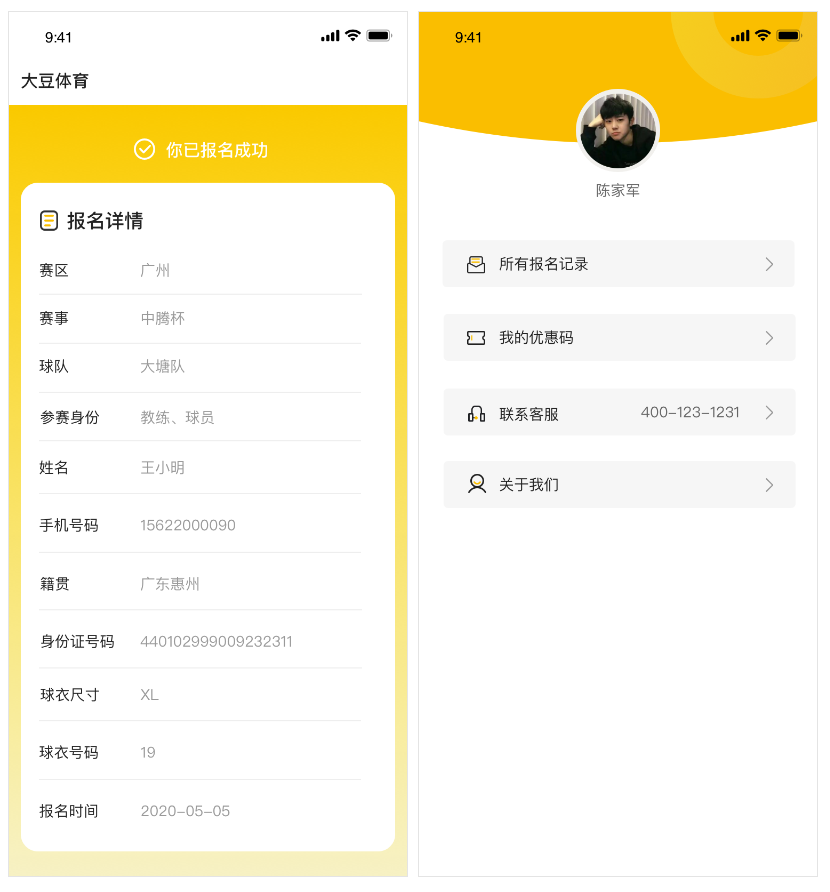
Task: Click the checkmark icon beside 你已报名成功
Action: point(143,148)
